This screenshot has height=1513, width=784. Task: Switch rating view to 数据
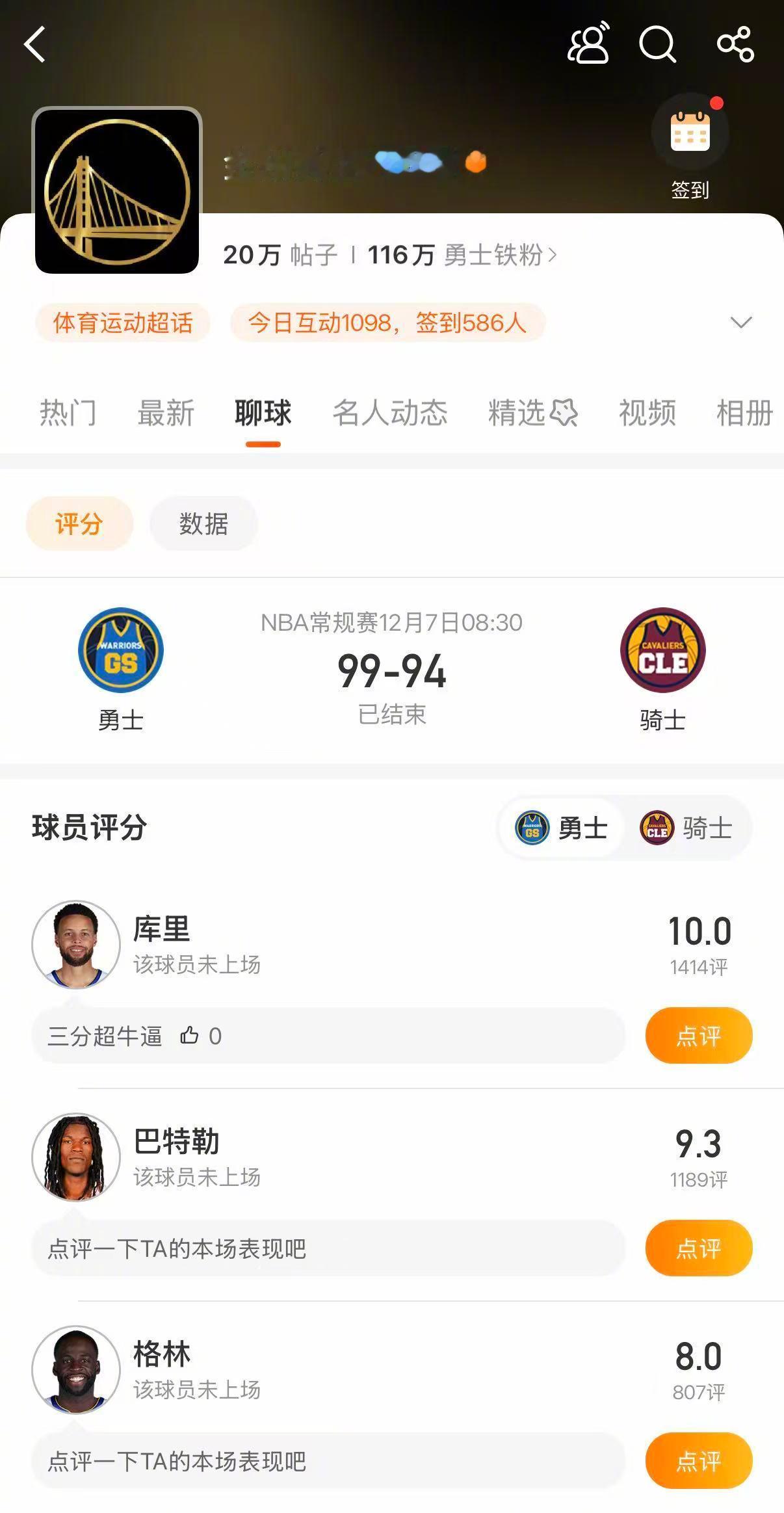coord(203,523)
